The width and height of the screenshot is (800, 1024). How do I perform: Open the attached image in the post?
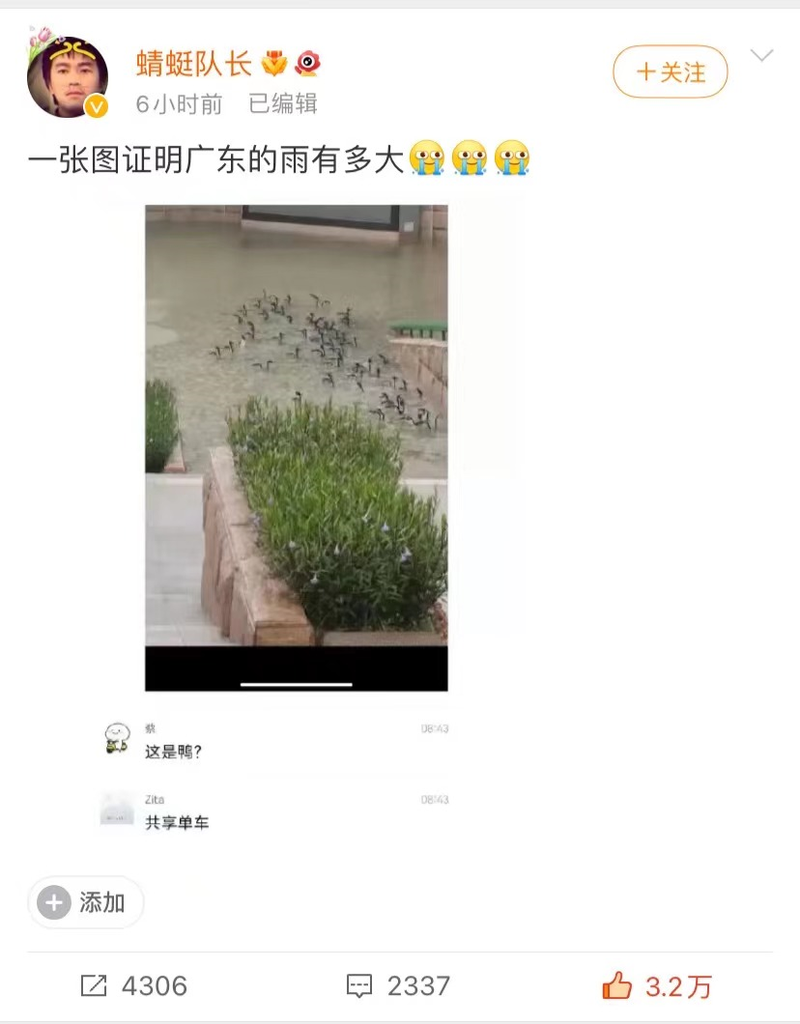(296, 447)
